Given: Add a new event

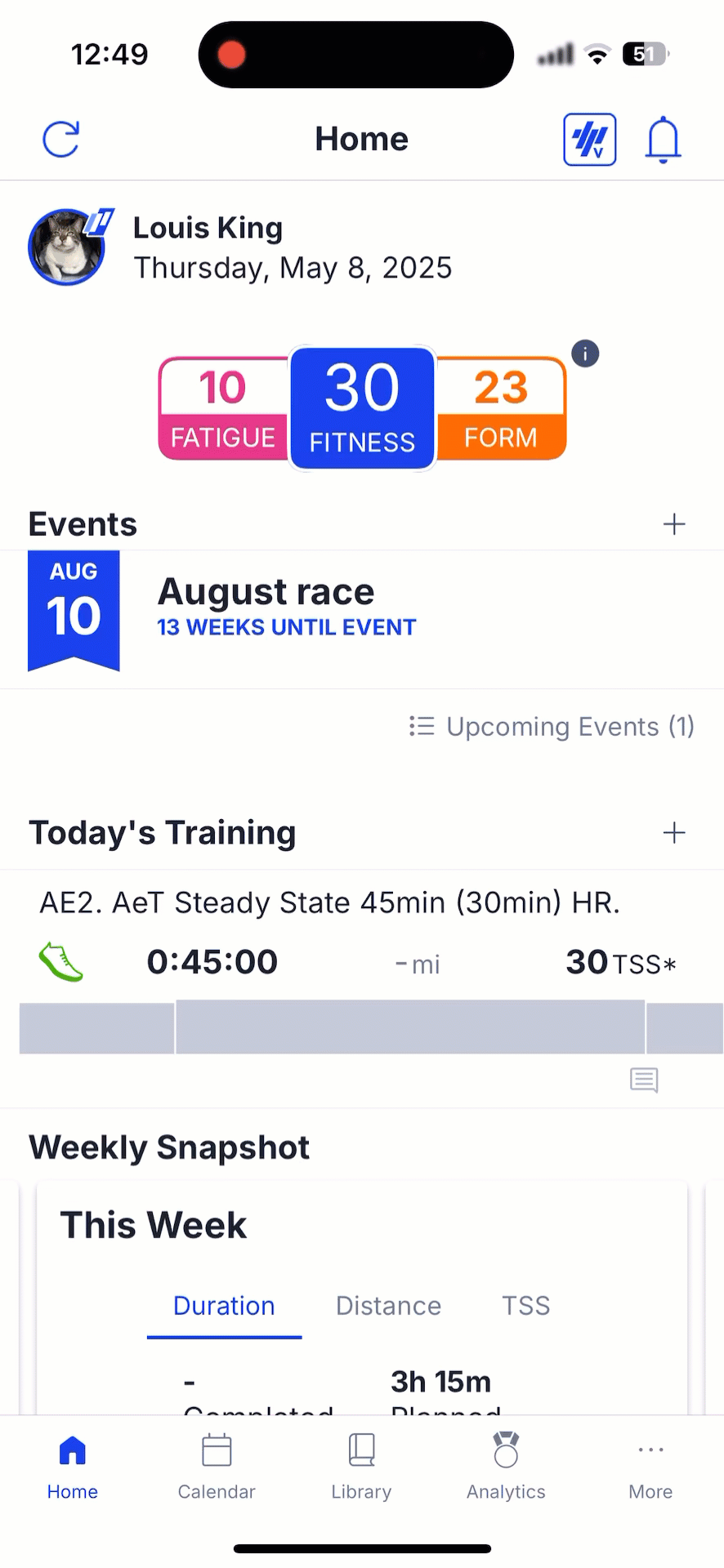Looking at the screenshot, I should 674,524.
